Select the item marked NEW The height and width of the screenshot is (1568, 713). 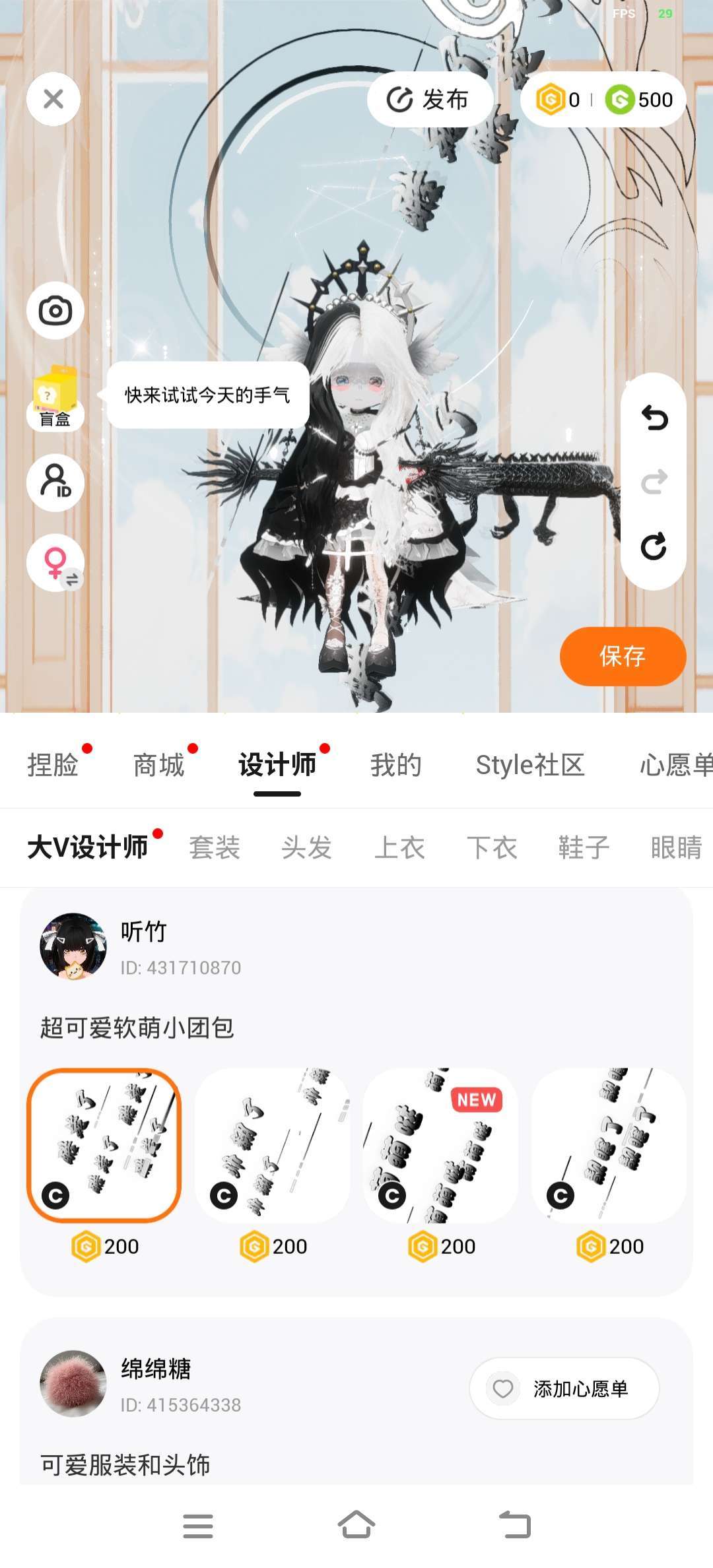click(440, 1146)
